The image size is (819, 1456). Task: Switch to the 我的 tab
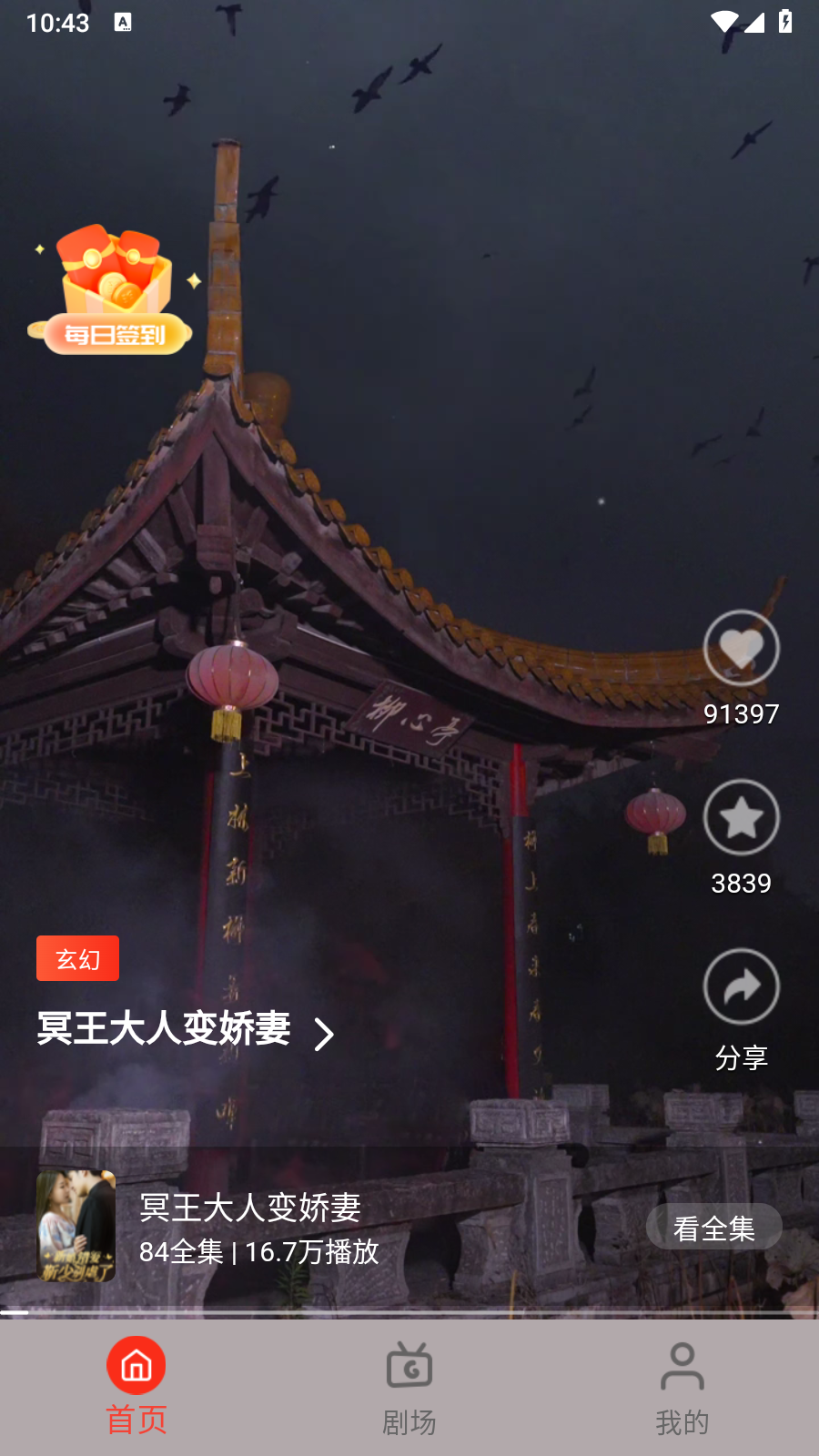[x=681, y=1388]
